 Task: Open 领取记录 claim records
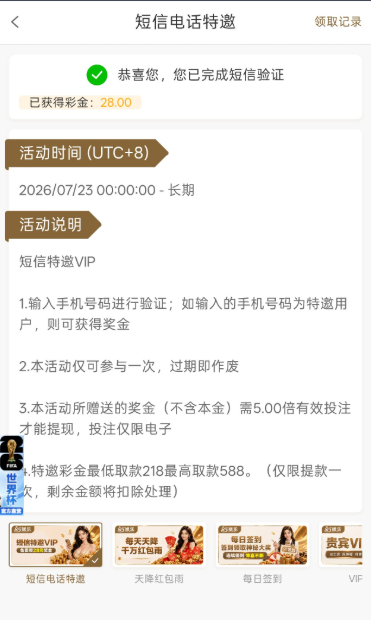pos(338,21)
